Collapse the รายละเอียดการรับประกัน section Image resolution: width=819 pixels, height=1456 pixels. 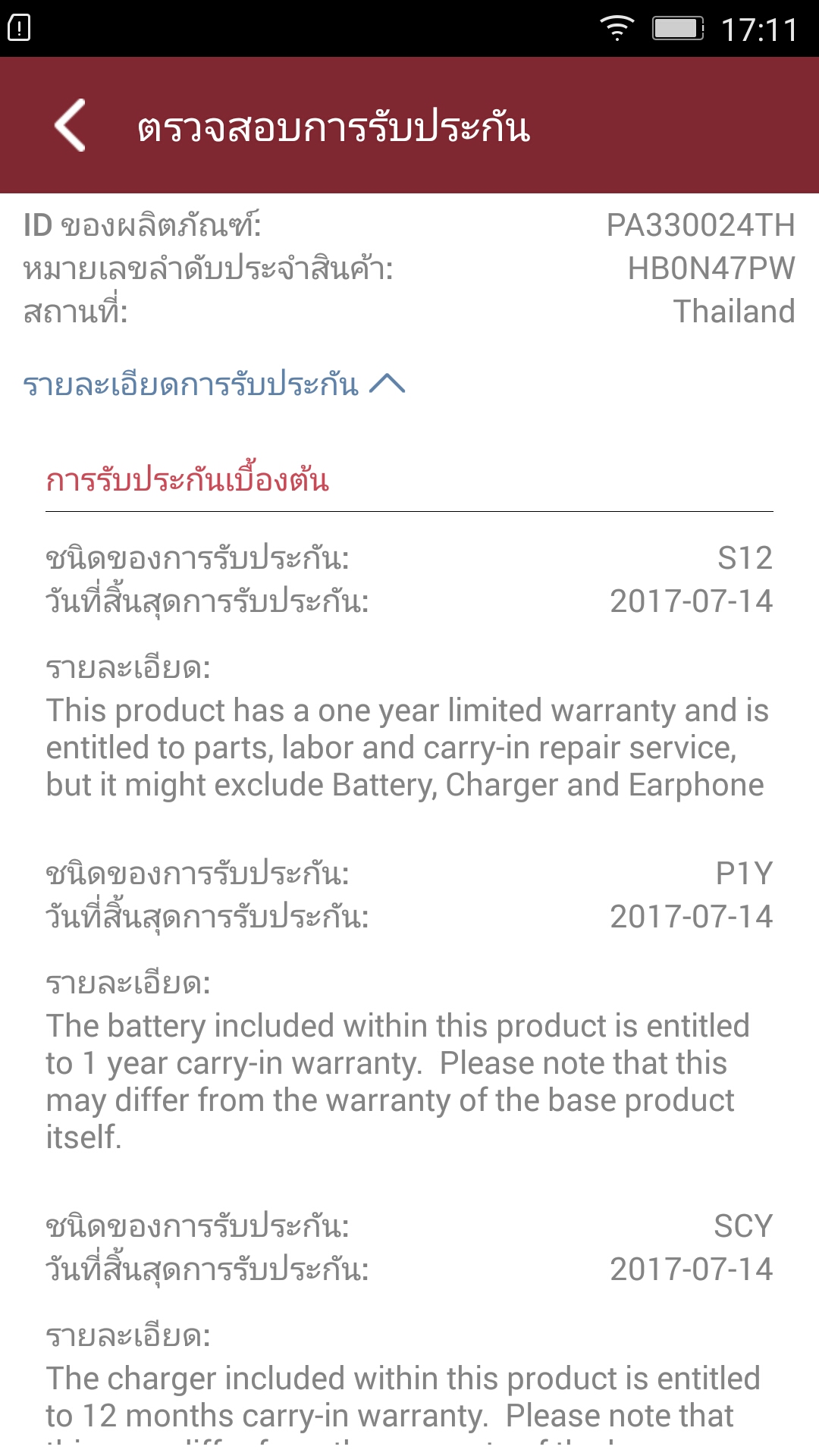215,384
